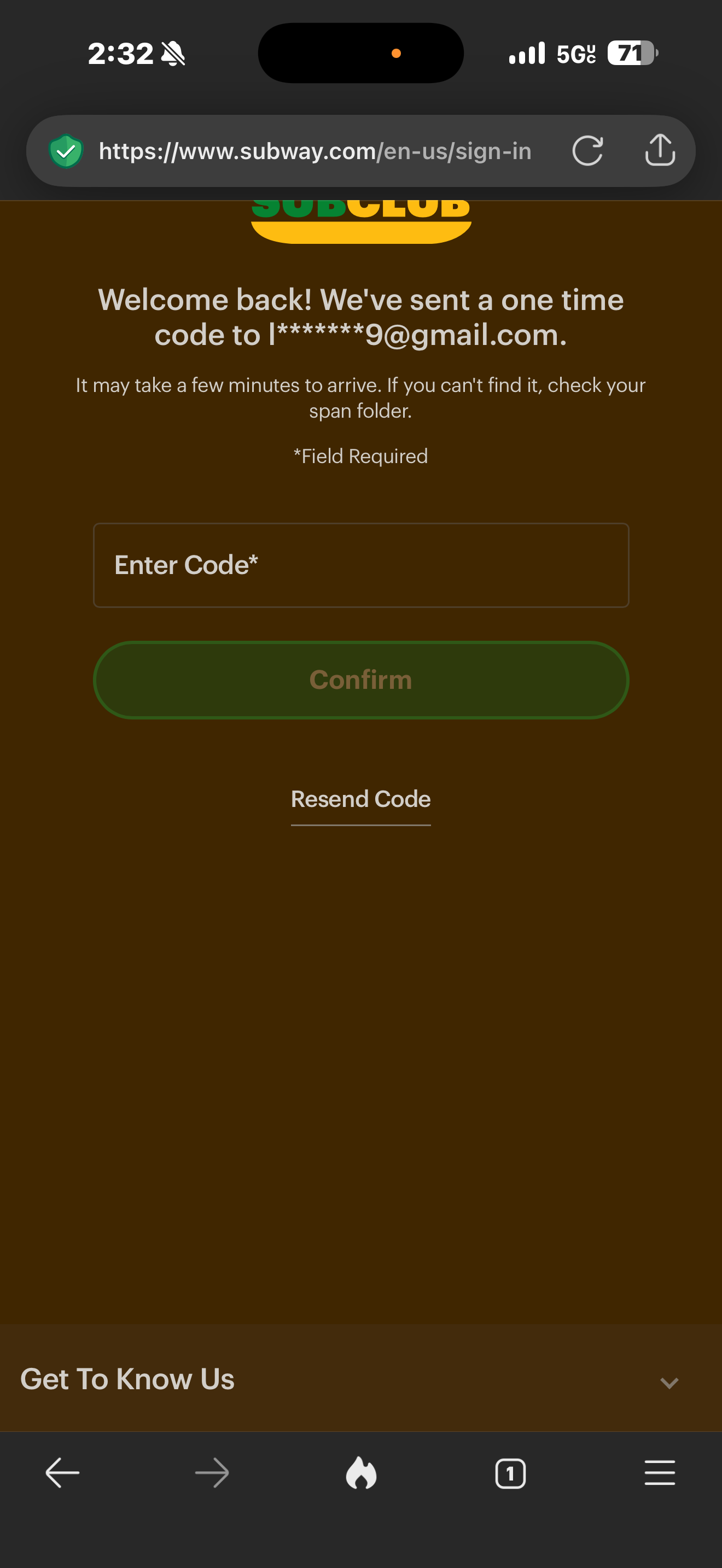Open the green privacy shield icon
Viewport: 722px width, 1568px height.
(66, 151)
